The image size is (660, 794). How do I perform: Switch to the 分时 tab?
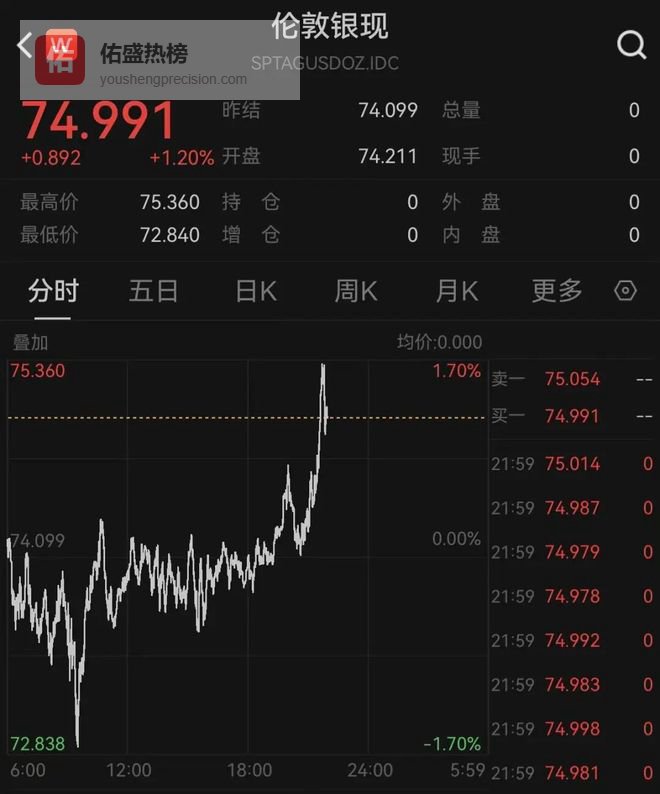[x=53, y=291]
